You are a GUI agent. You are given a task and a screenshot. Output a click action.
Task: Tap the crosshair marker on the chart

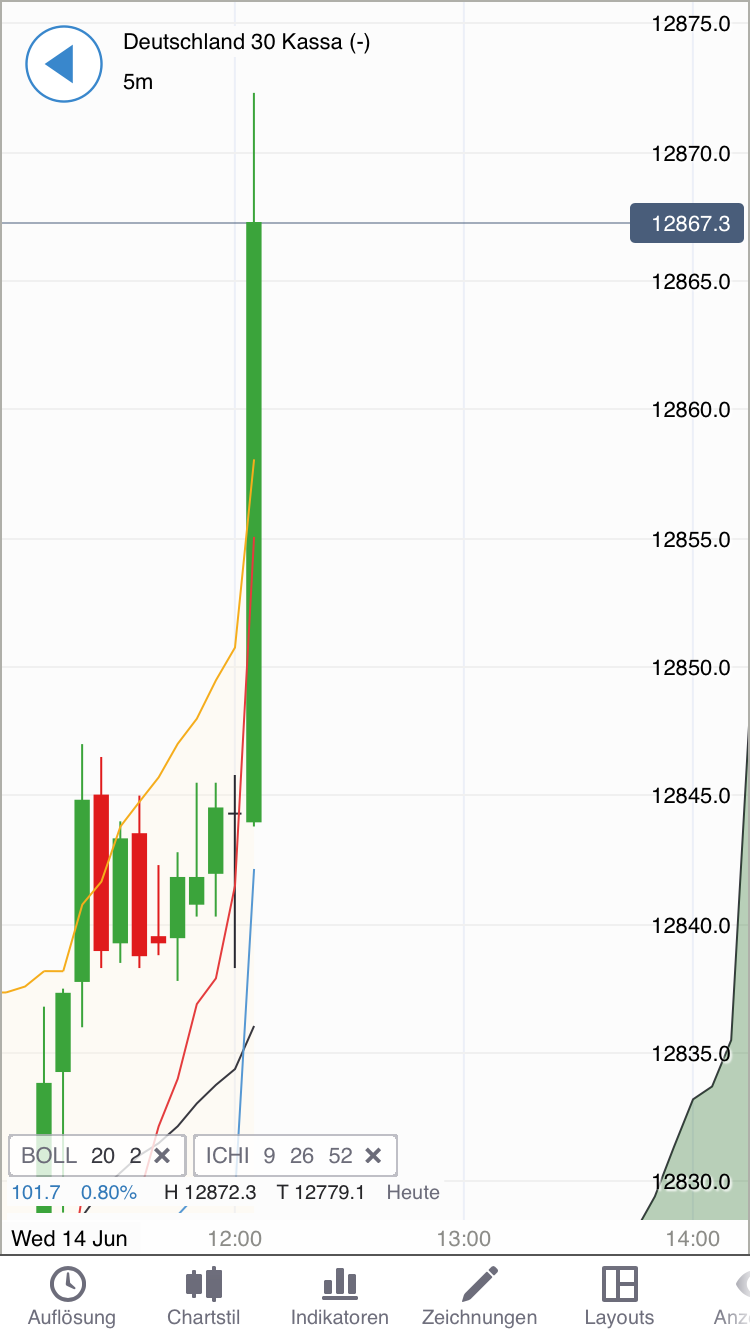[x=234, y=813]
